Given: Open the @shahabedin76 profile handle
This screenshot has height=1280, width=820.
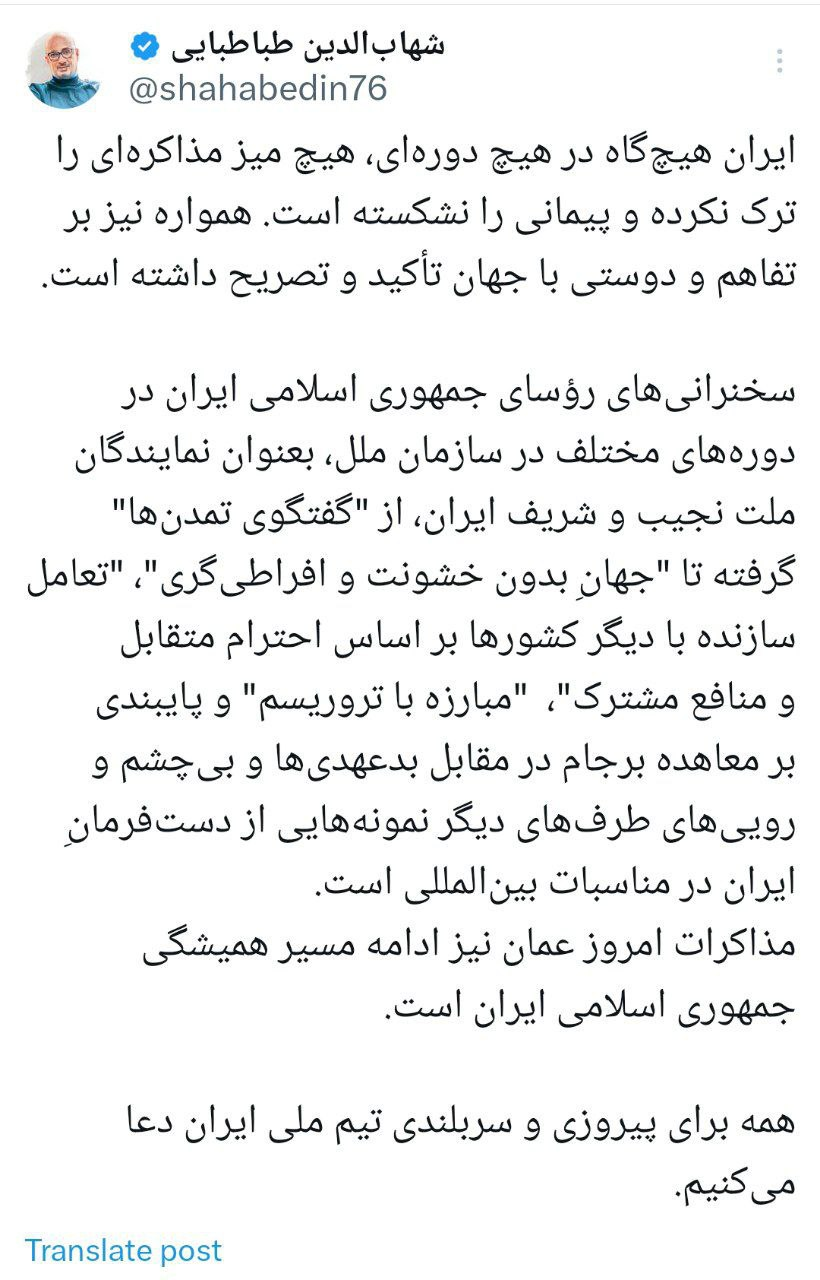Looking at the screenshot, I should 257,89.
